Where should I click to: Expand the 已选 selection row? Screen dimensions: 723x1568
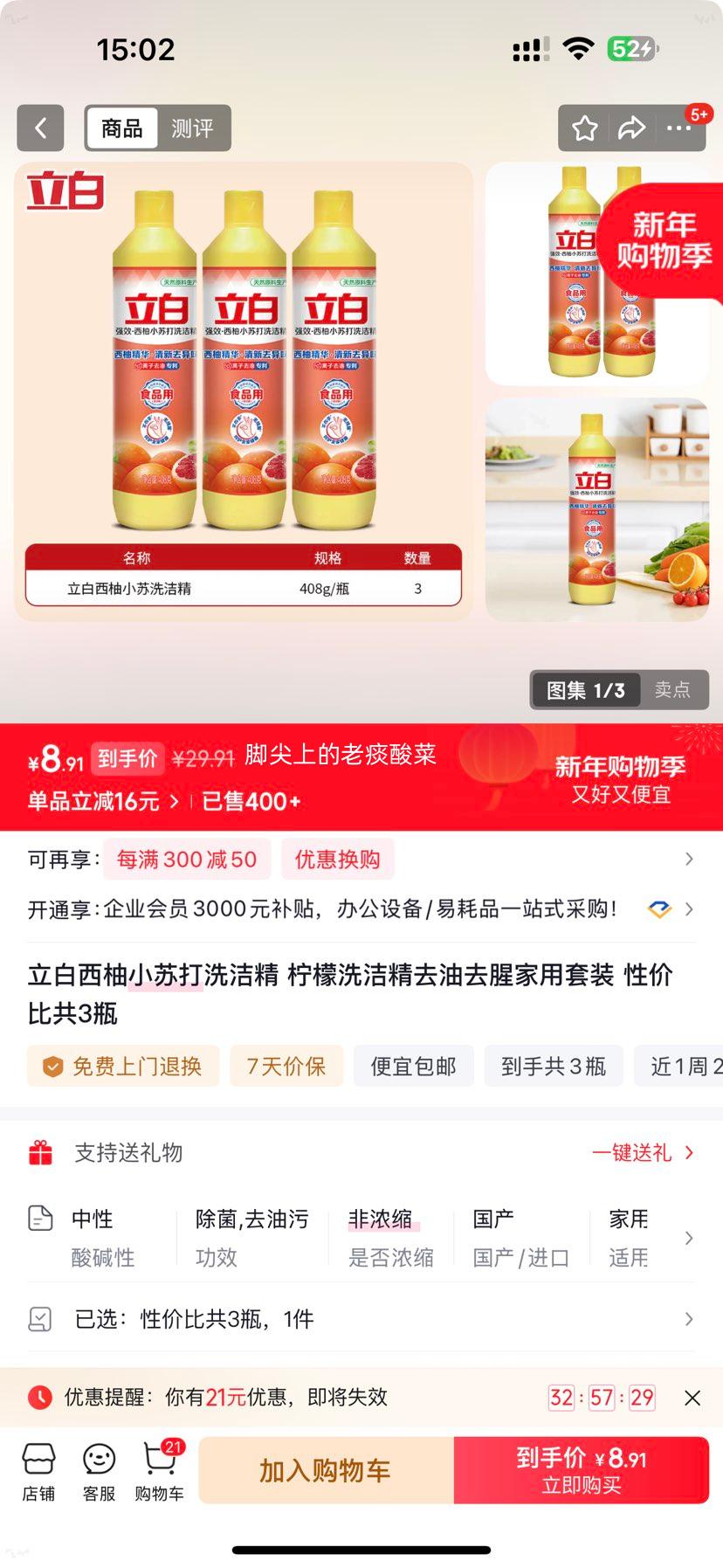tap(691, 1319)
